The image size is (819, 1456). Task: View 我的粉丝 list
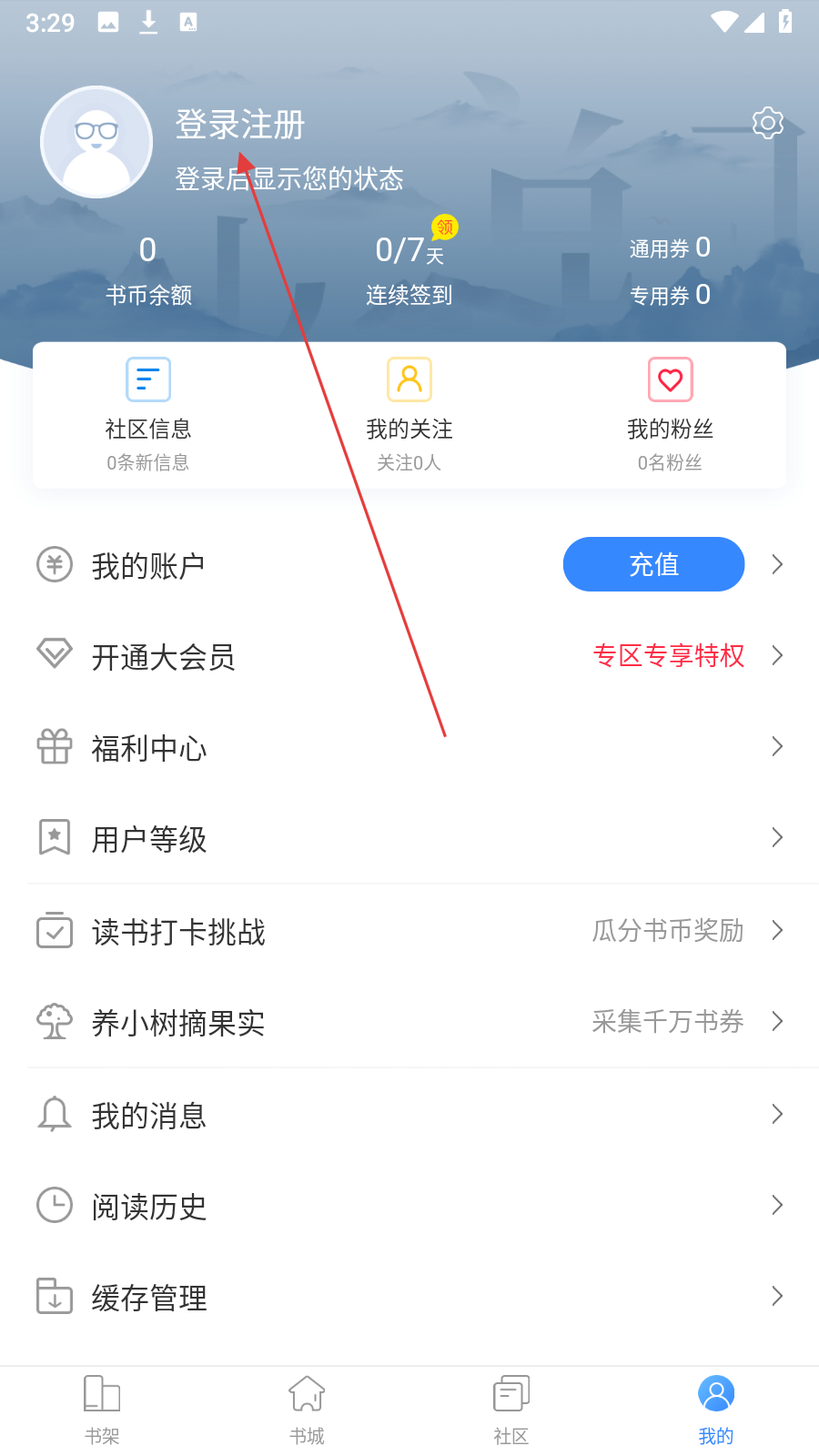coord(671,415)
